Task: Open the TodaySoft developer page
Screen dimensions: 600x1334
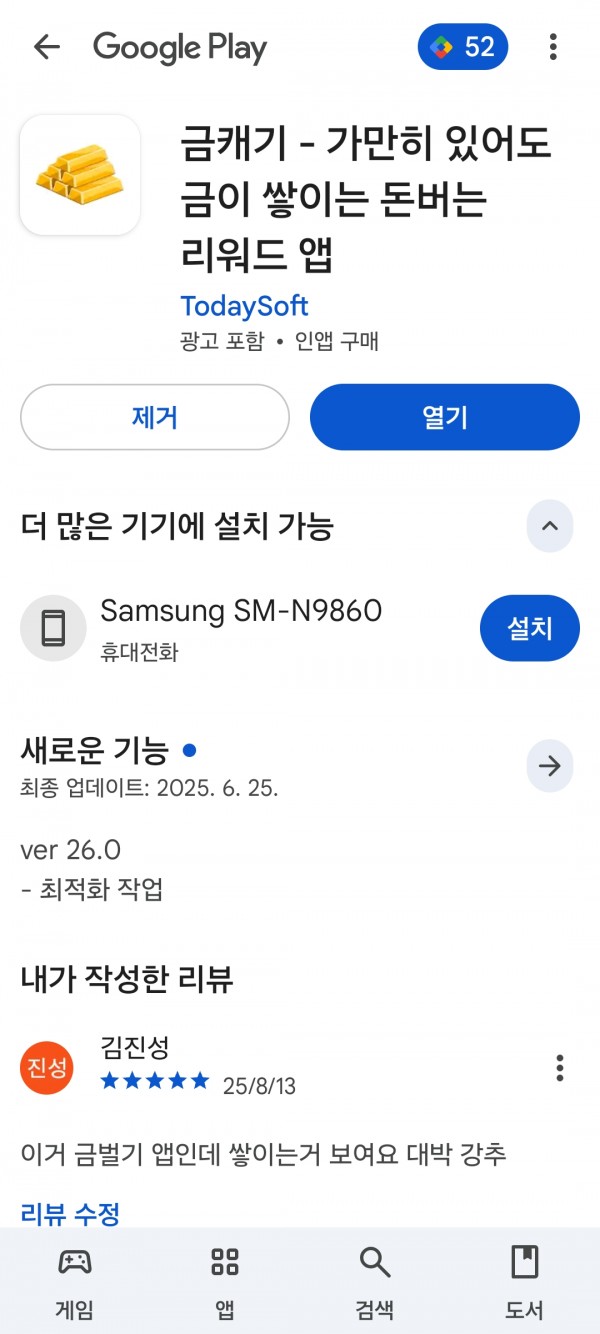Action: point(244,305)
